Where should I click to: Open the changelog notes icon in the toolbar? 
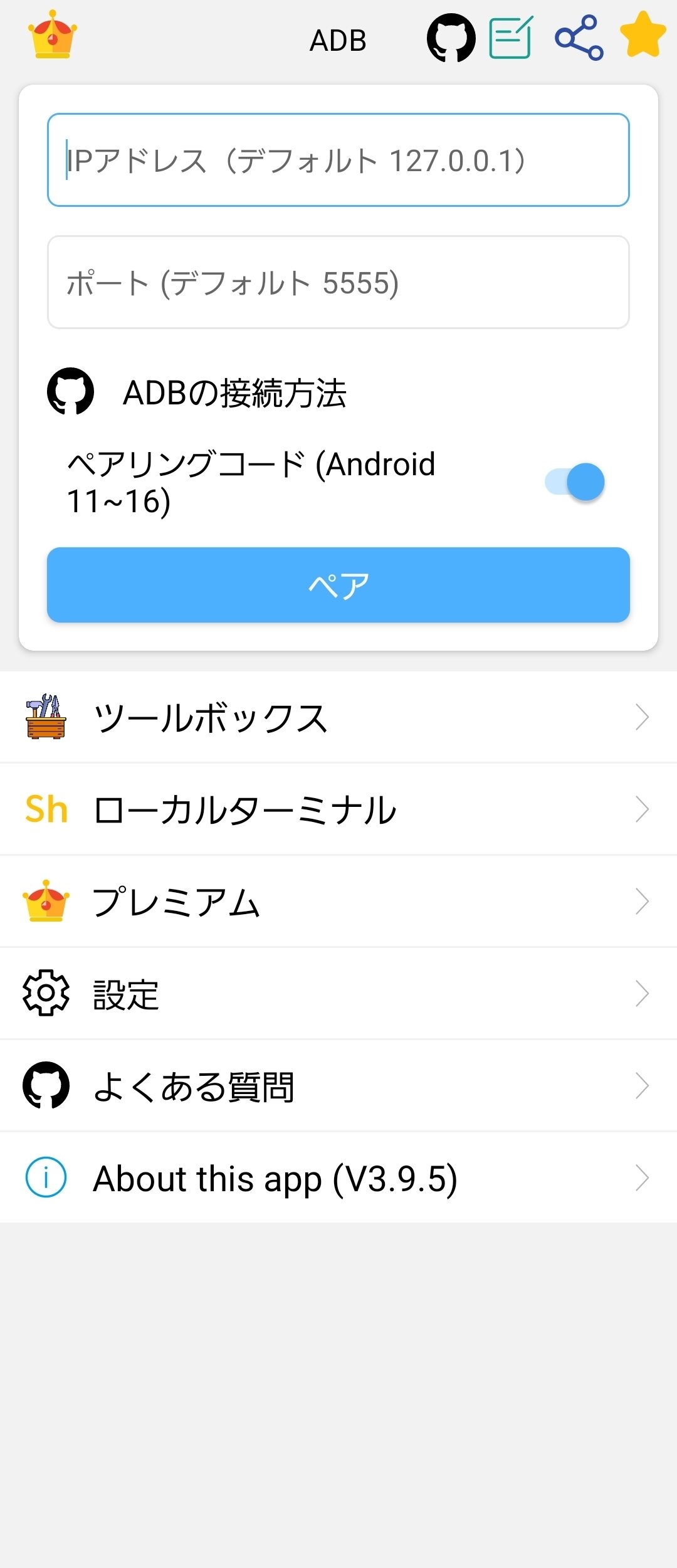click(510, 38)
